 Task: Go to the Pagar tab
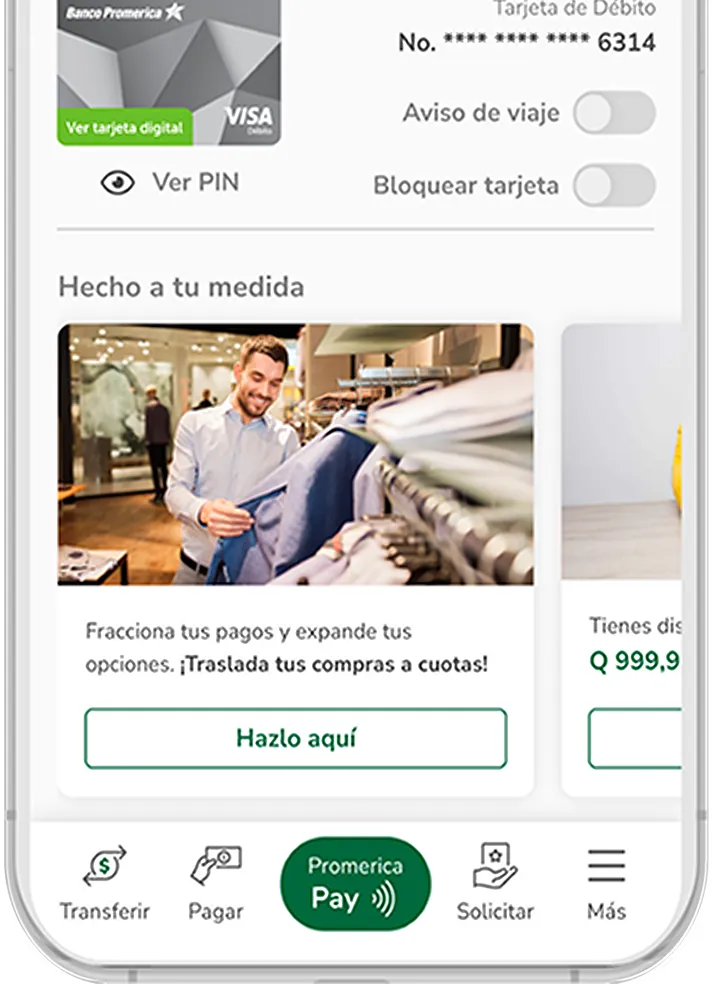[x=216, y=882]
